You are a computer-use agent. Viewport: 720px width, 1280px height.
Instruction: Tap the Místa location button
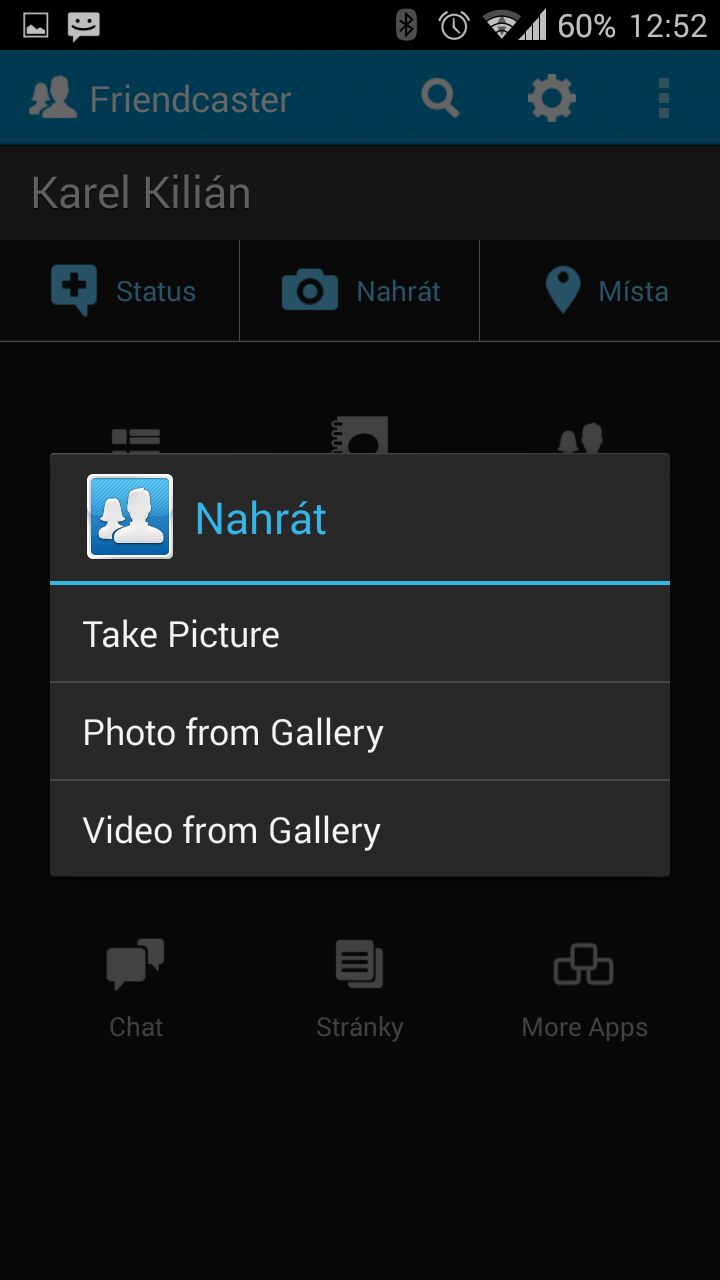coord(600,291)
